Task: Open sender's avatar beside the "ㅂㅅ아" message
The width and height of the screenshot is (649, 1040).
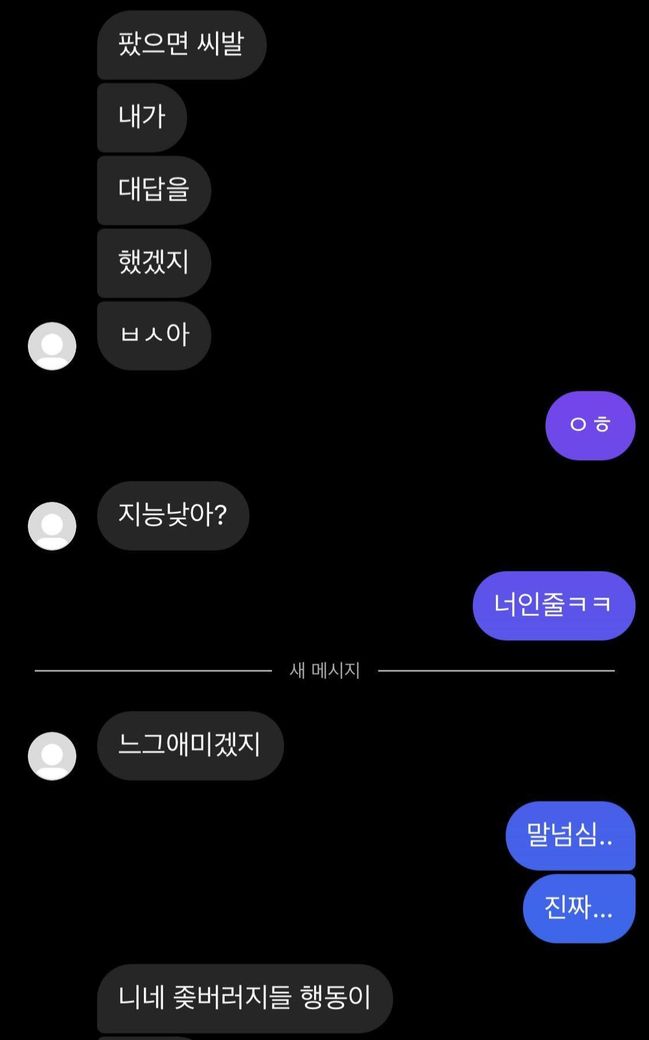Action: (52, 346)
